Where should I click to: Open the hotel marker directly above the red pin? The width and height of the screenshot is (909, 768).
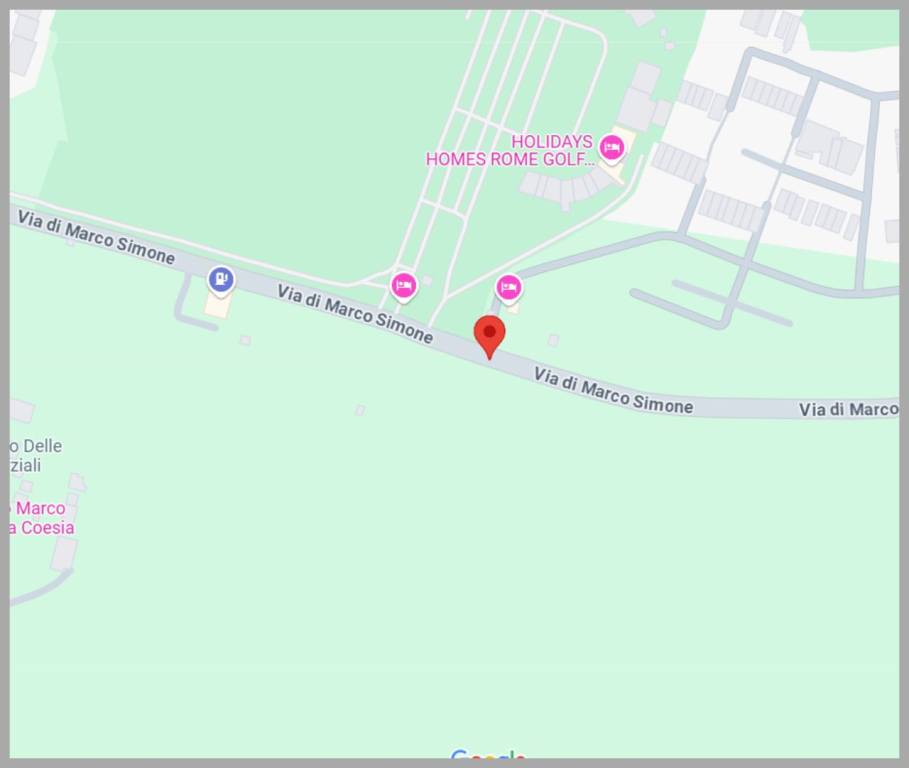click(509, 289)
